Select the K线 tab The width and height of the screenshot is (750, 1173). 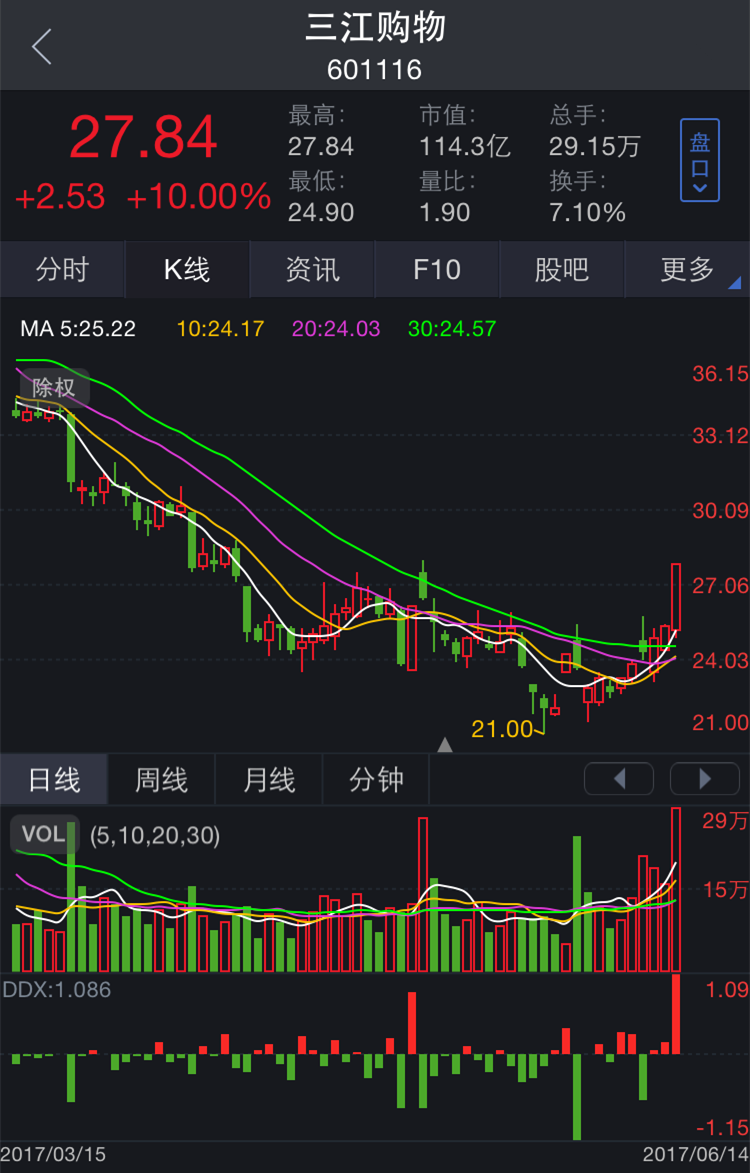(187, 269)
